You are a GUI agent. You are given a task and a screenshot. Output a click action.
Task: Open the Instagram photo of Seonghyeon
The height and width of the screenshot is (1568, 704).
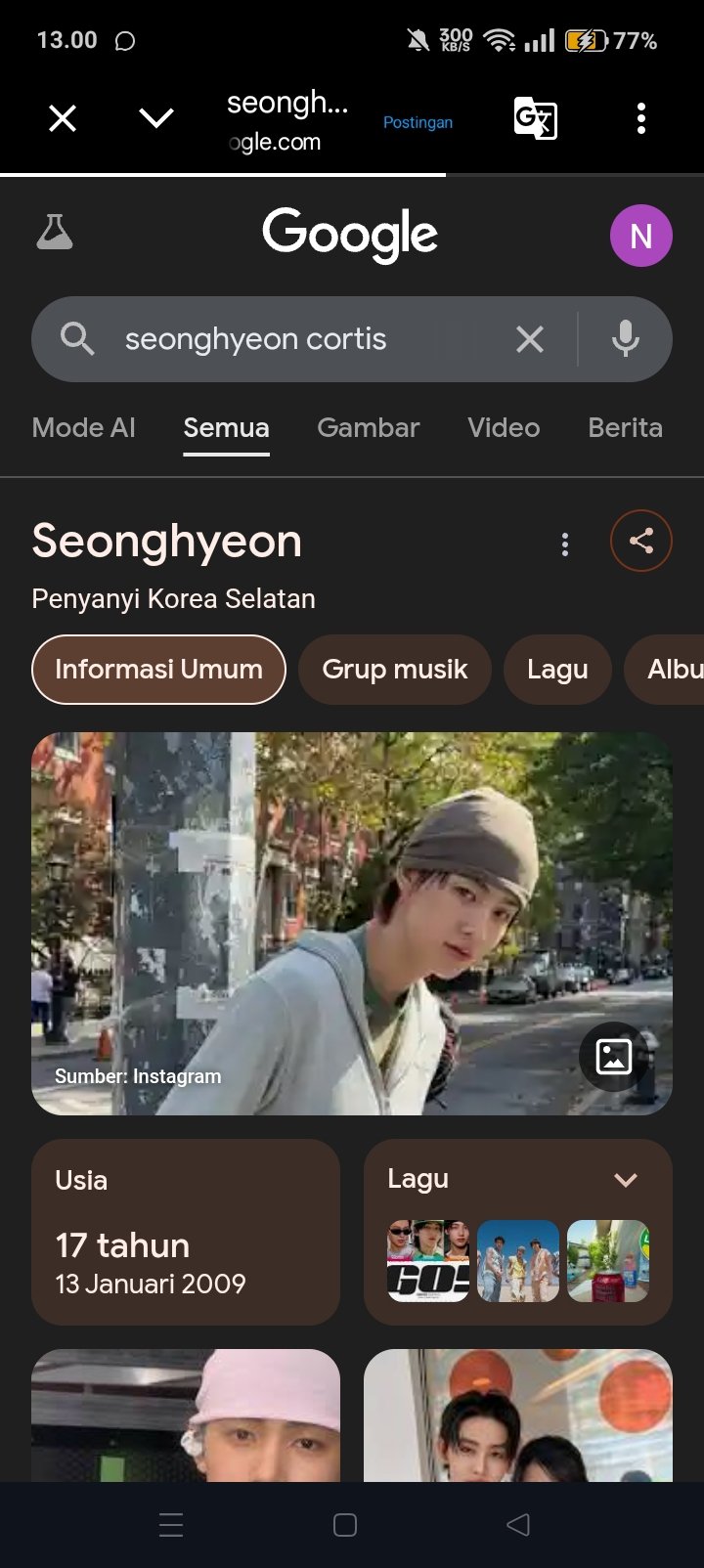coord(352,923)
